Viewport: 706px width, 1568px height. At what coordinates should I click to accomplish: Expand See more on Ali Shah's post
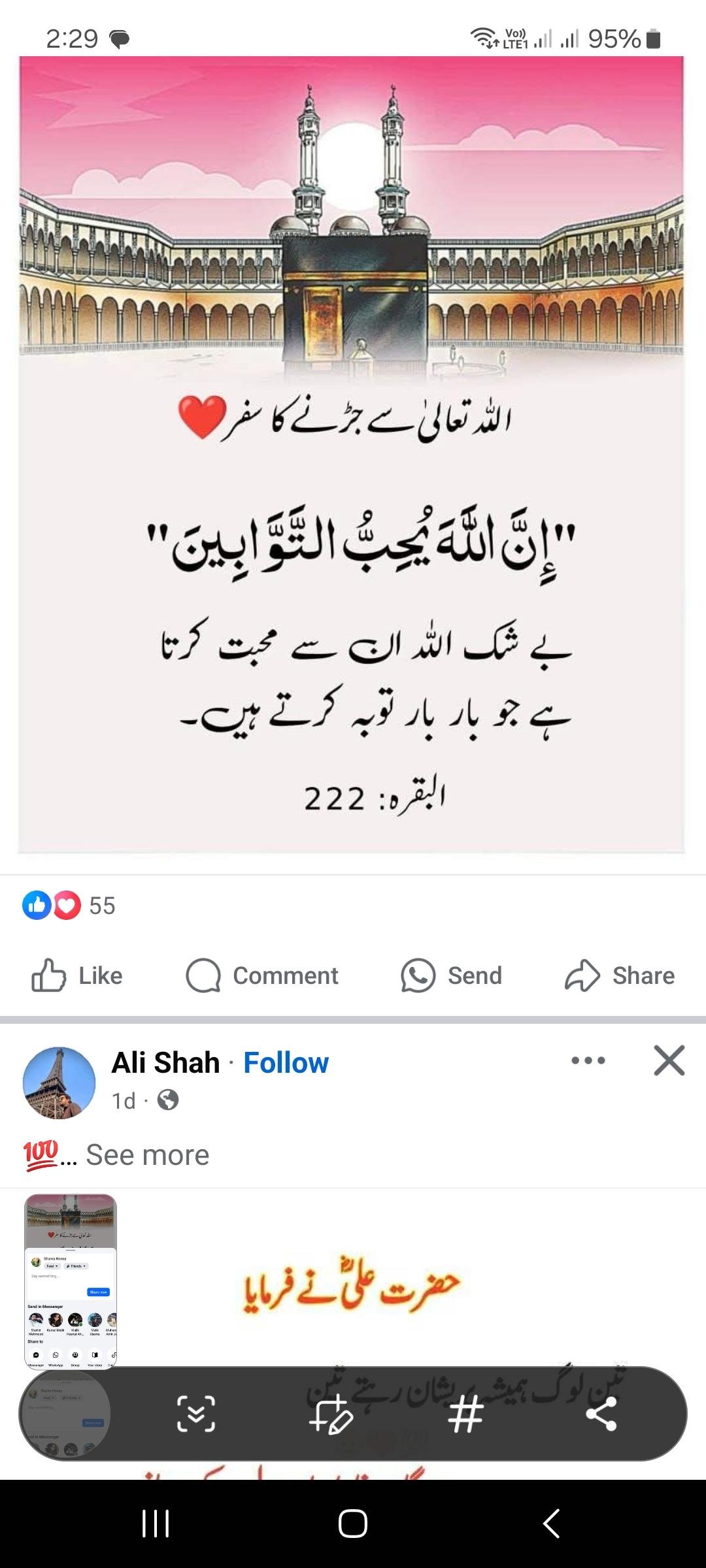tap(148, 1155)
